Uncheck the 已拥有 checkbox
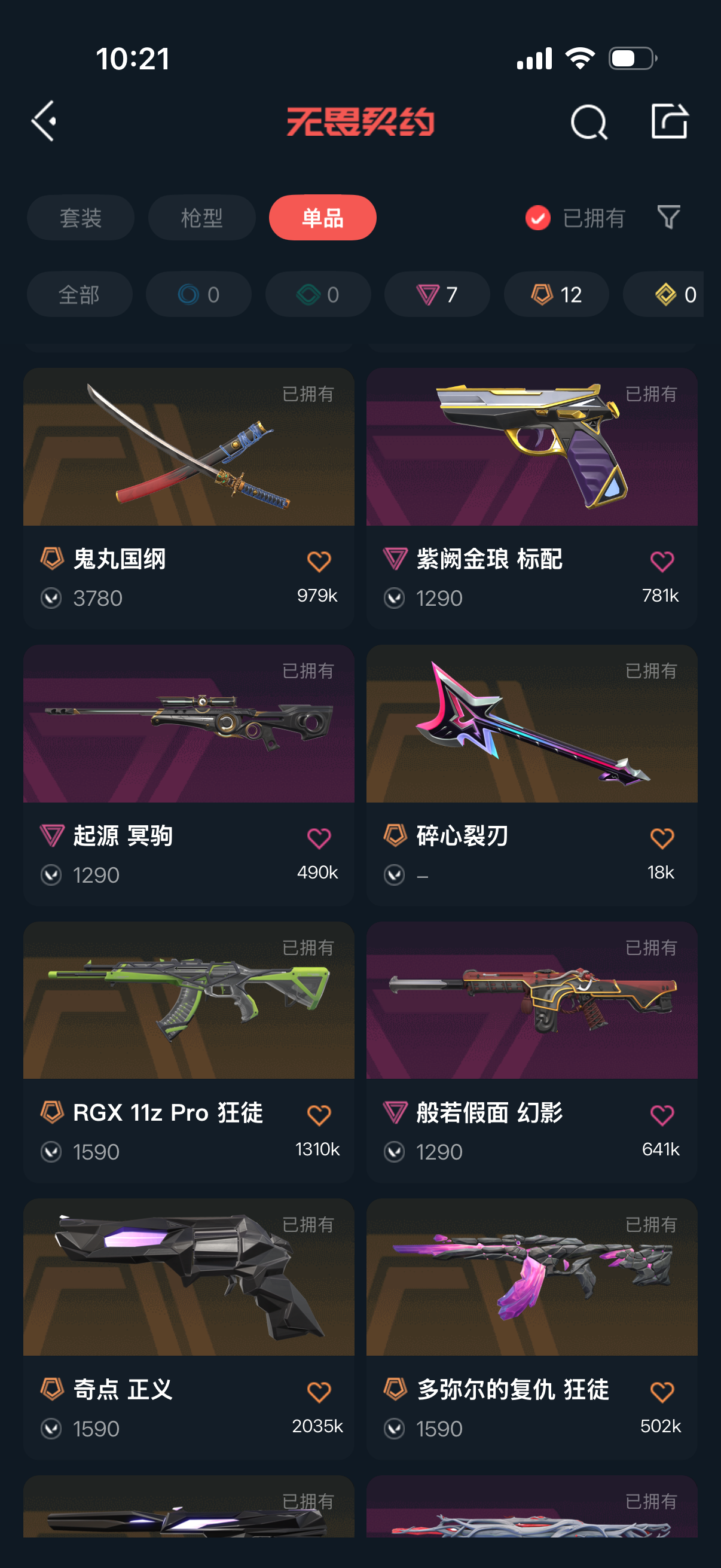The height and width of the screenshot is (1568, 721). pos(538,218)
